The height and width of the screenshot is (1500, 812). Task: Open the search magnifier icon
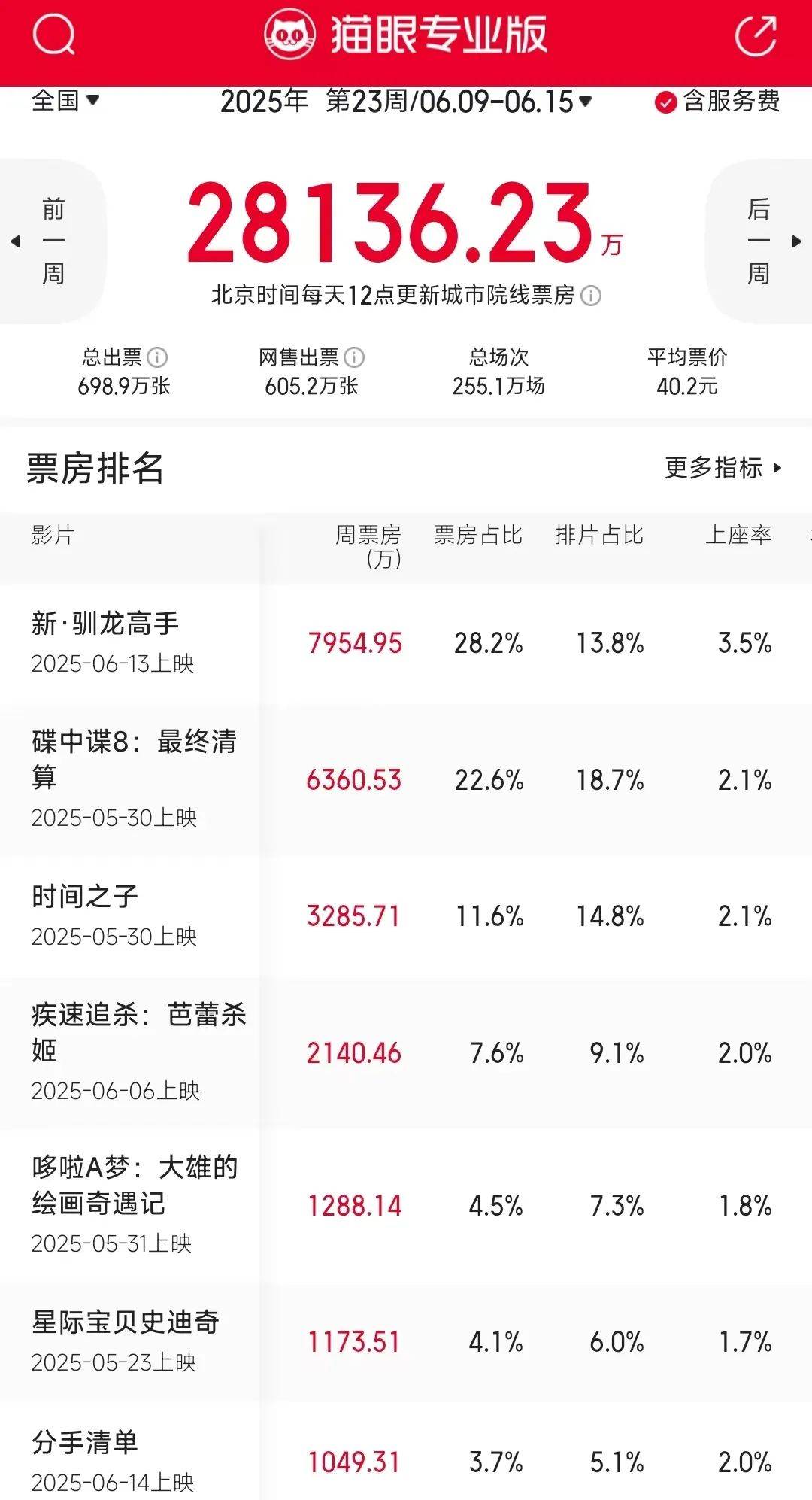click(x=54, y=35)
